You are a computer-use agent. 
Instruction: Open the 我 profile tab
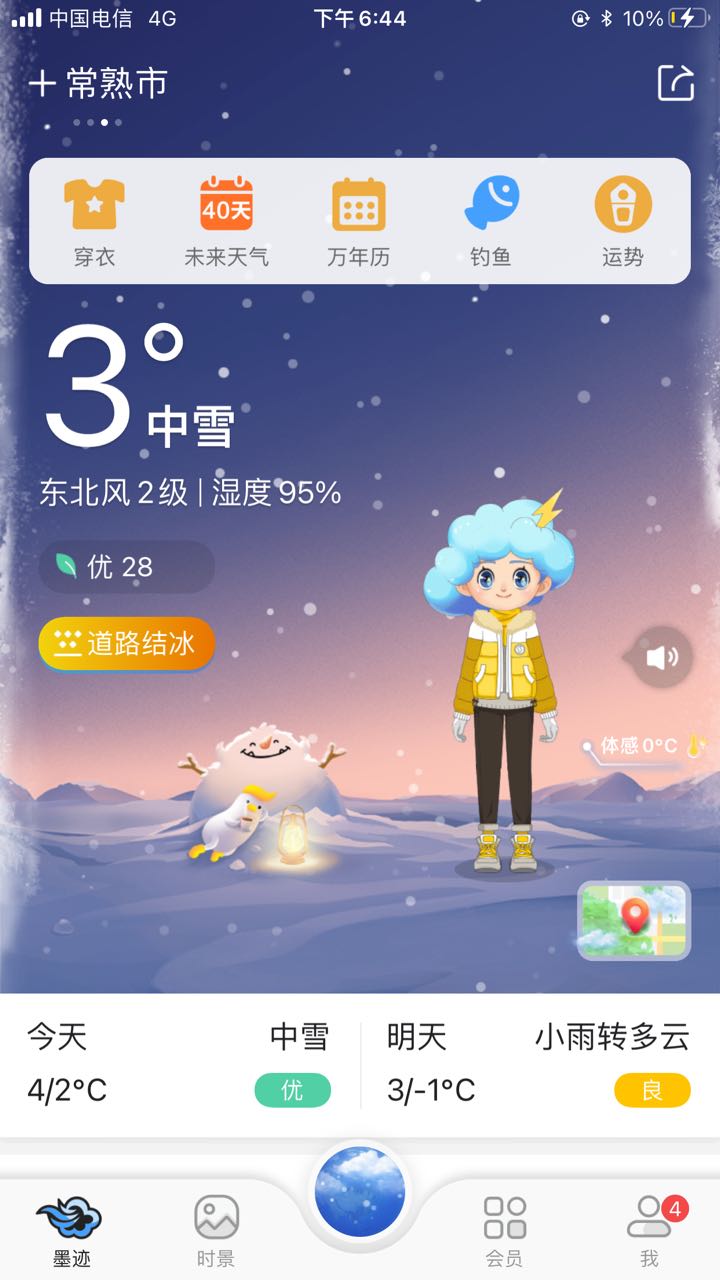[x=651, y=1230]
